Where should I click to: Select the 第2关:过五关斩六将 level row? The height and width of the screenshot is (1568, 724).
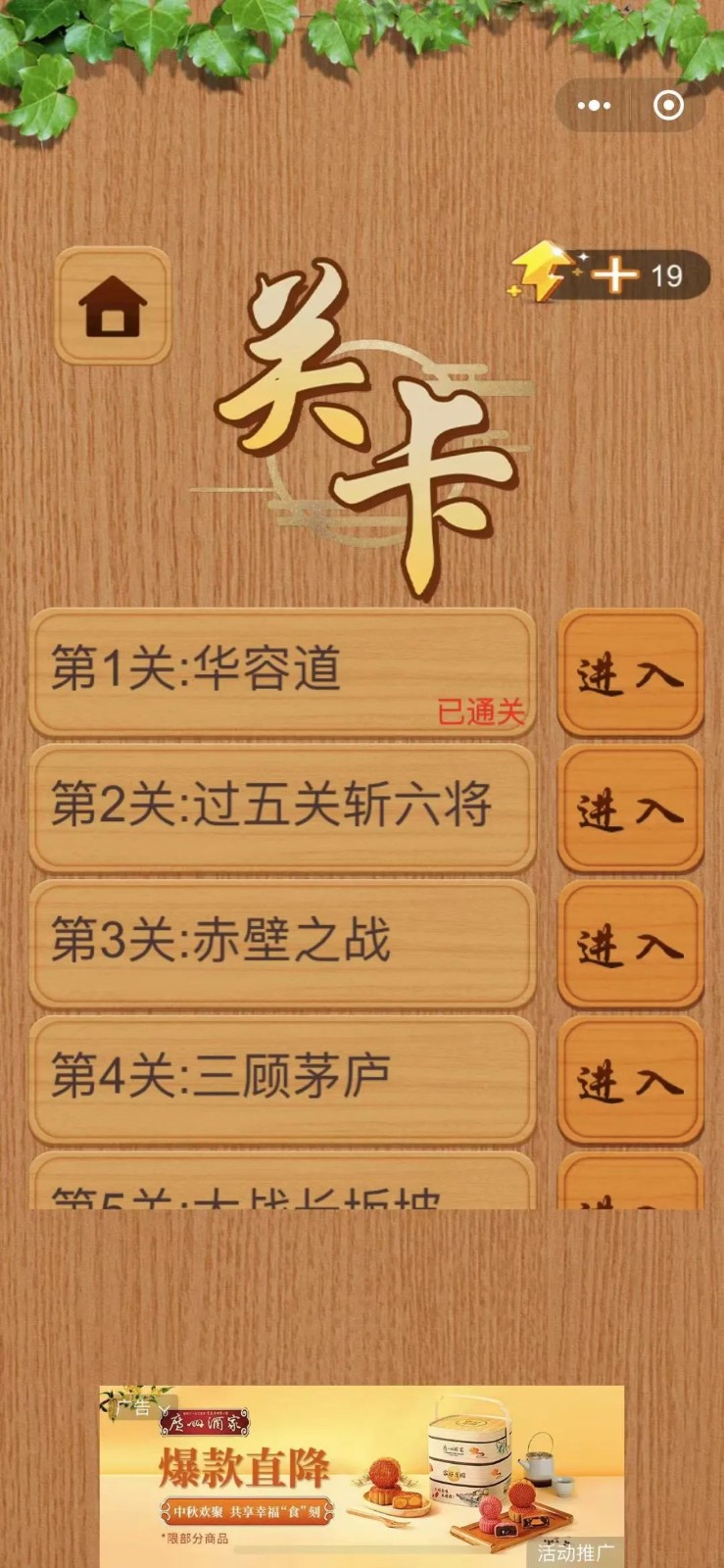(282, 808)
